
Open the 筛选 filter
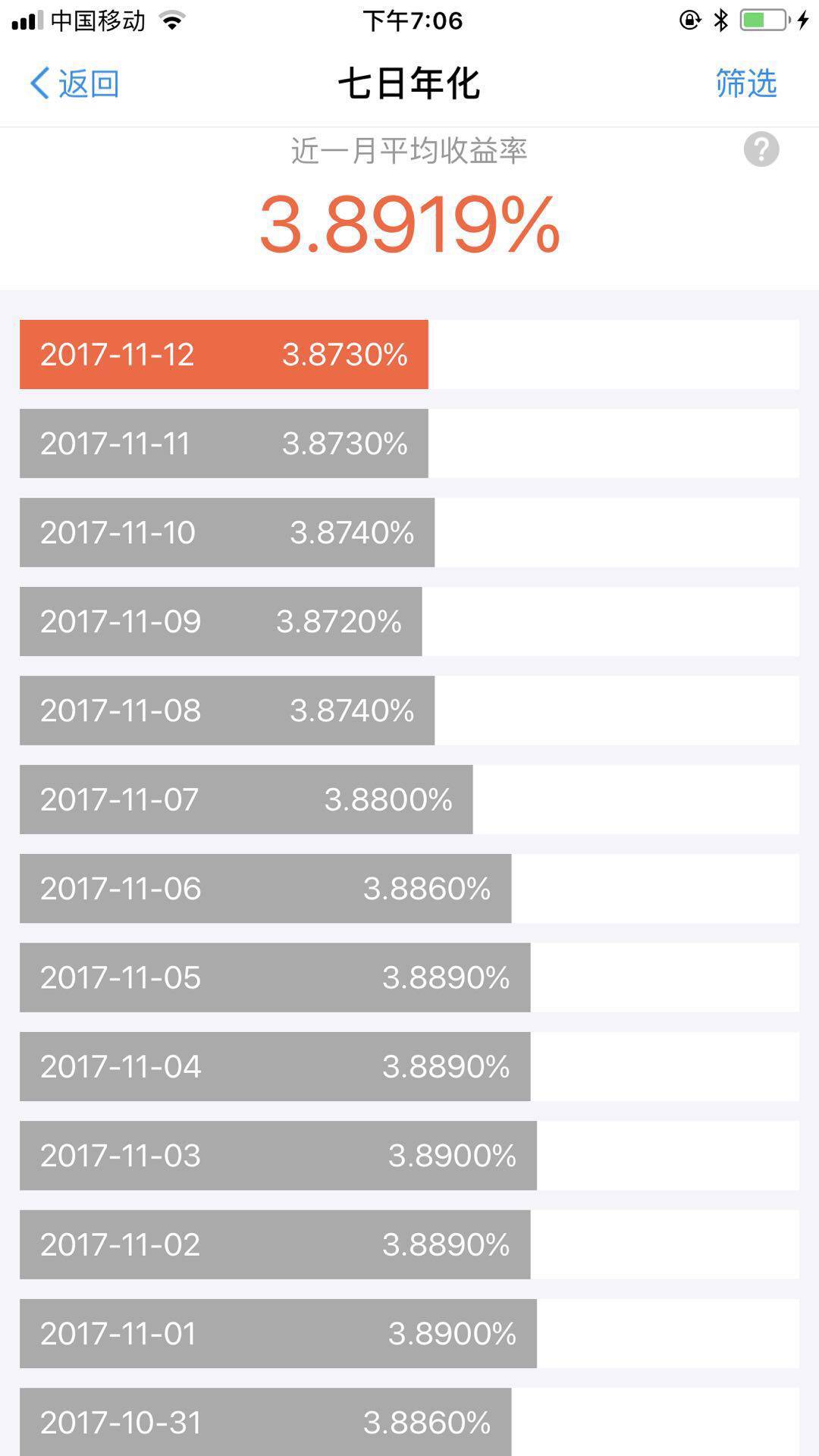[746, 83]
